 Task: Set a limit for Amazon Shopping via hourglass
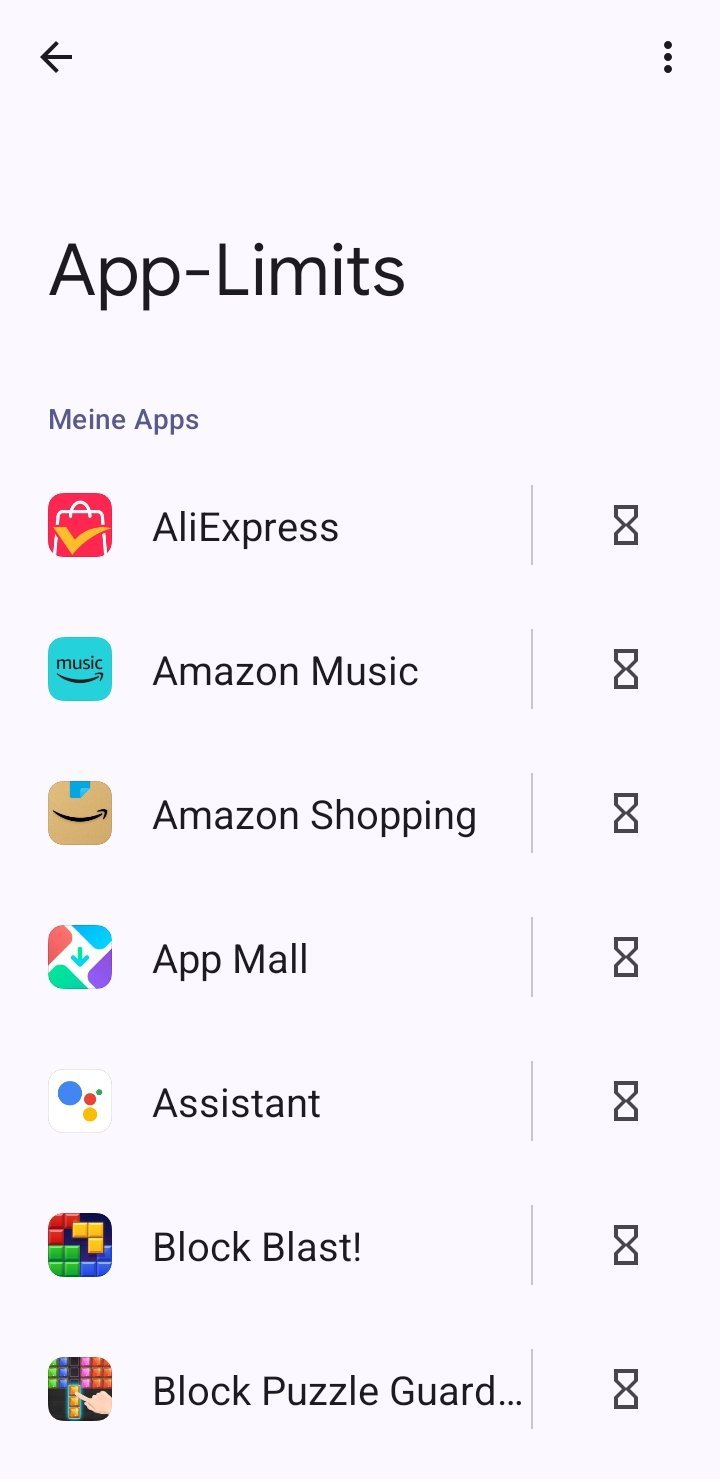pos(626,814)
